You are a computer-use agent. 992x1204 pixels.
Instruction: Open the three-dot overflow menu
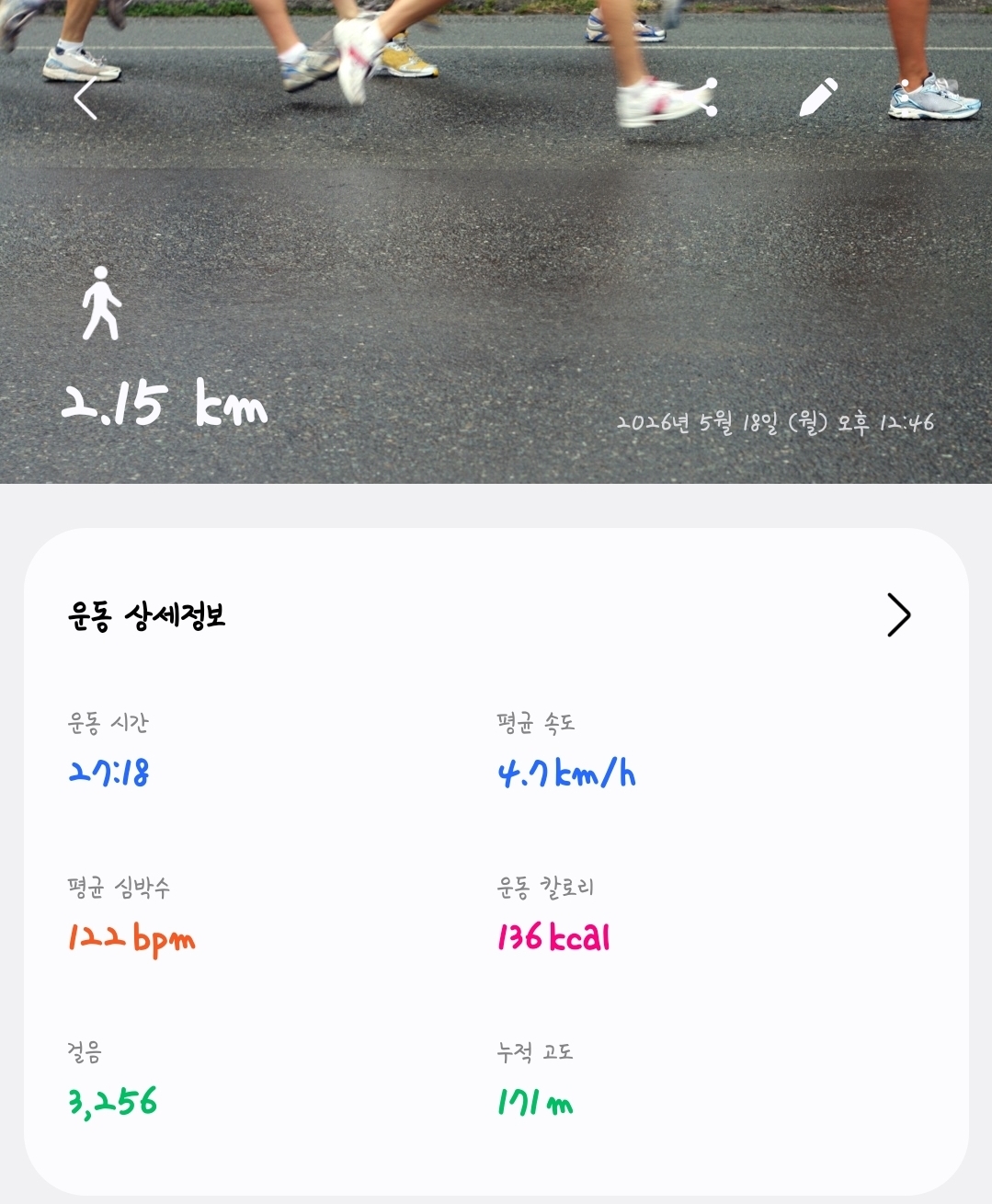[906, 97]
